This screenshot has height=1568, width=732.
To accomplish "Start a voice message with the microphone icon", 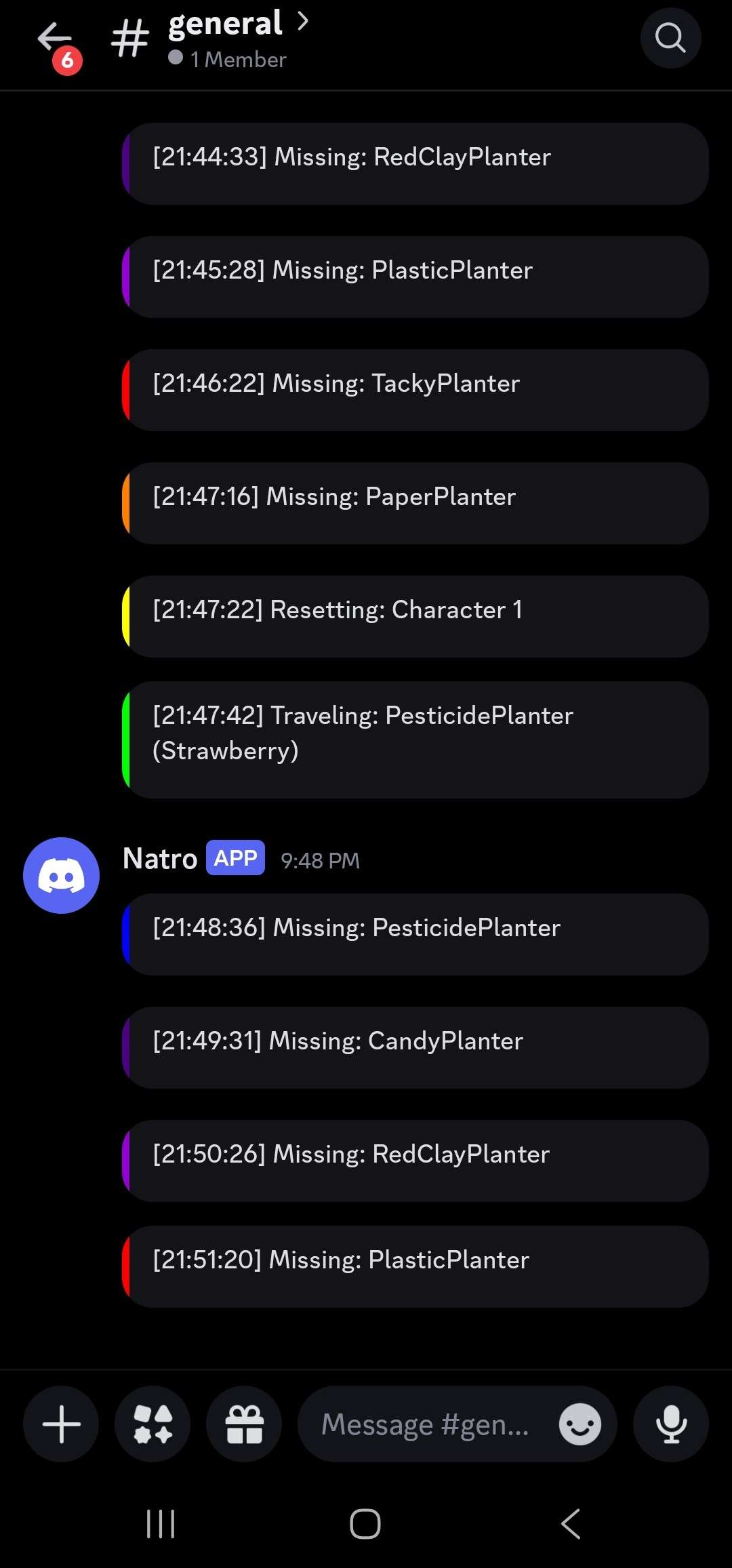I will [x=670, y=1424].
